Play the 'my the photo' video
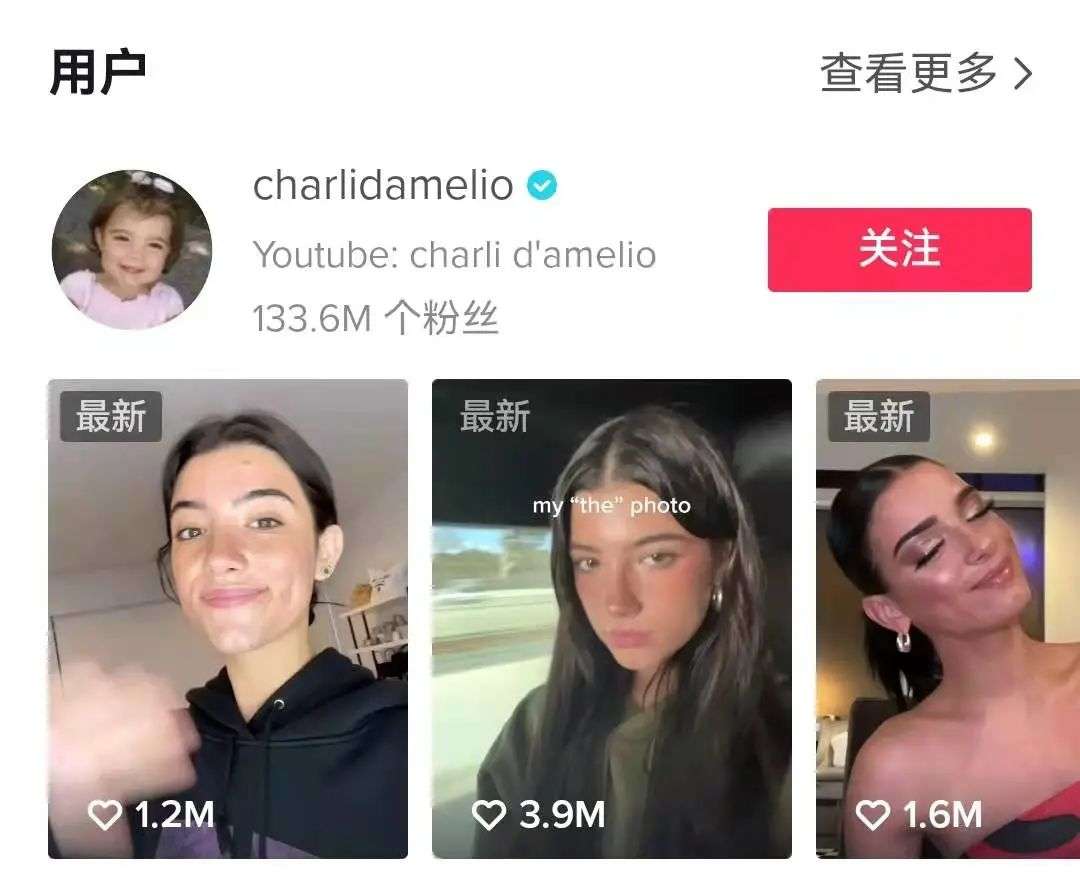This screenshot has height=895, width=1080. (611, 620)
